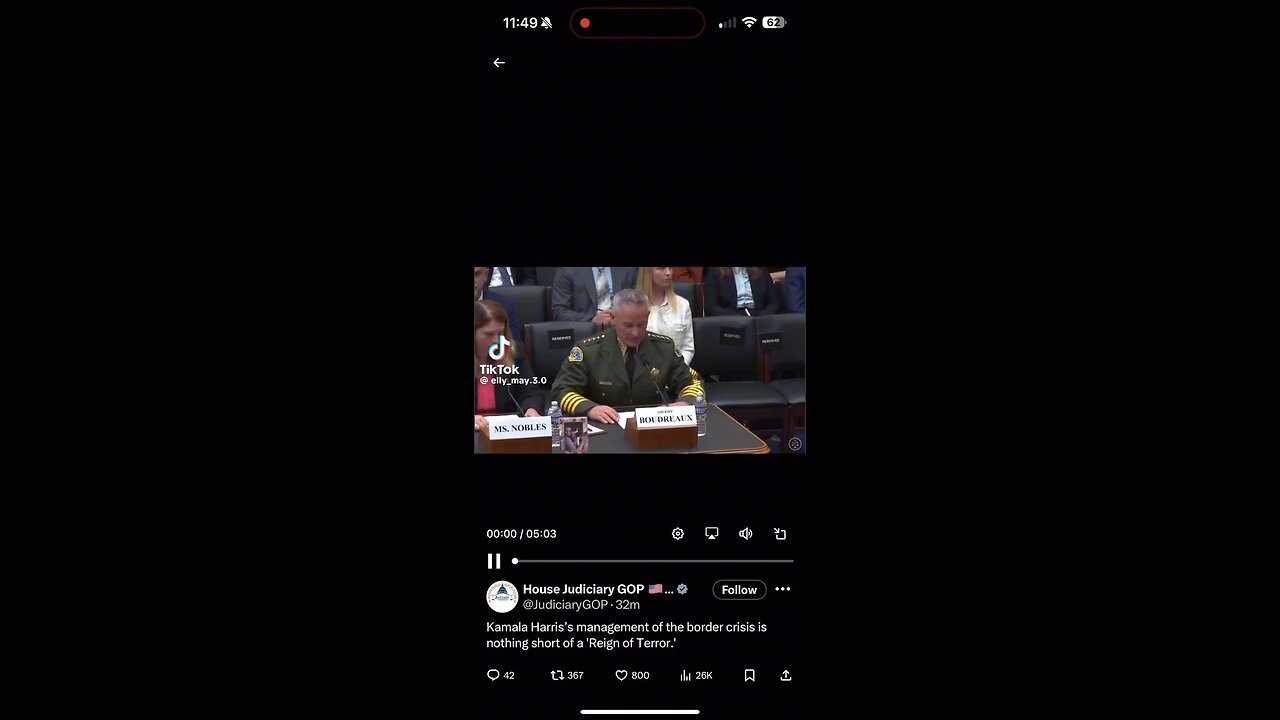The image size is (1280, 720).
Task: Open video playback settings gear
Action: [678, 534]
